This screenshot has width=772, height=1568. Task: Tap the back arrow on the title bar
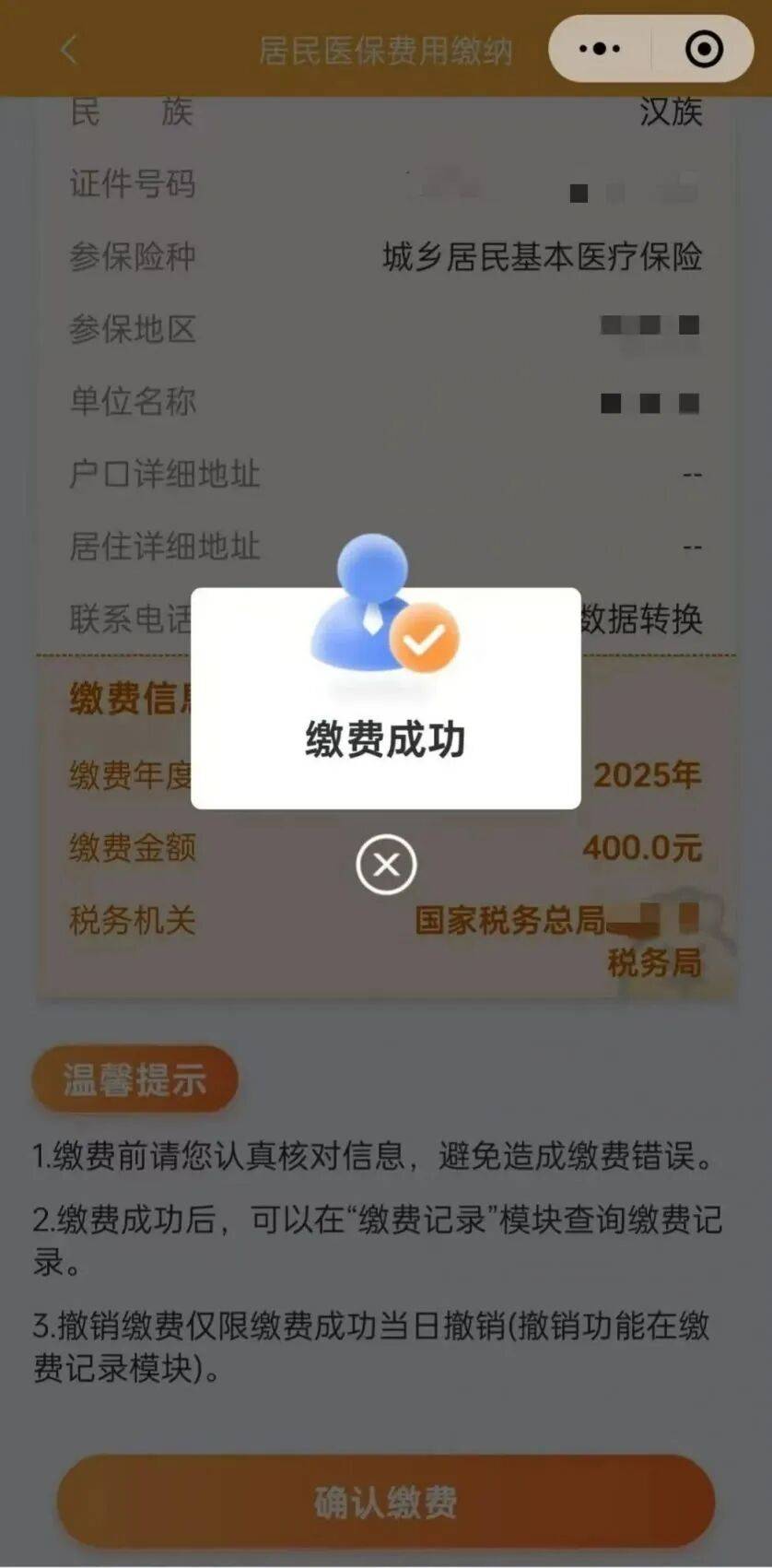pos(67,51)
